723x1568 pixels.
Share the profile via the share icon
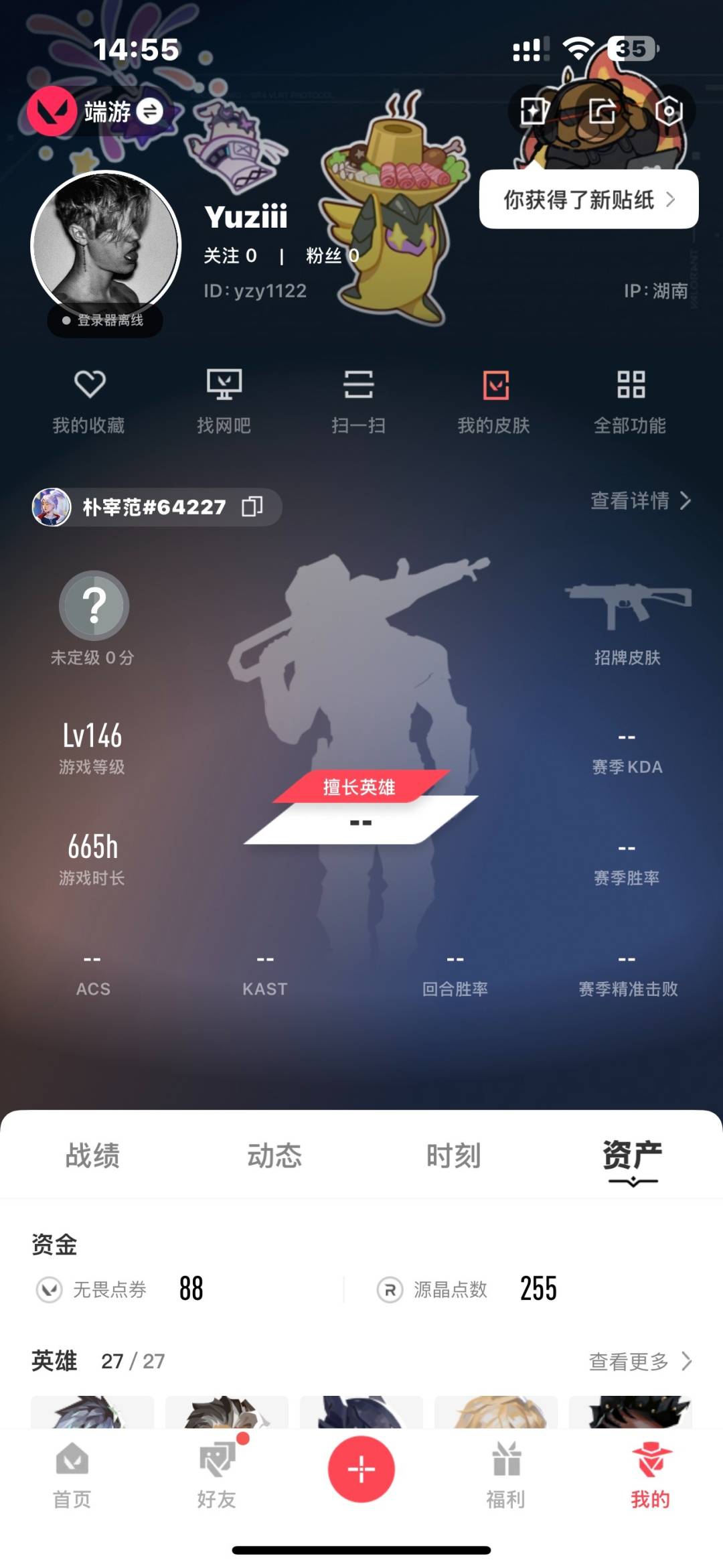pyautogui.click(x=602, y=111)
